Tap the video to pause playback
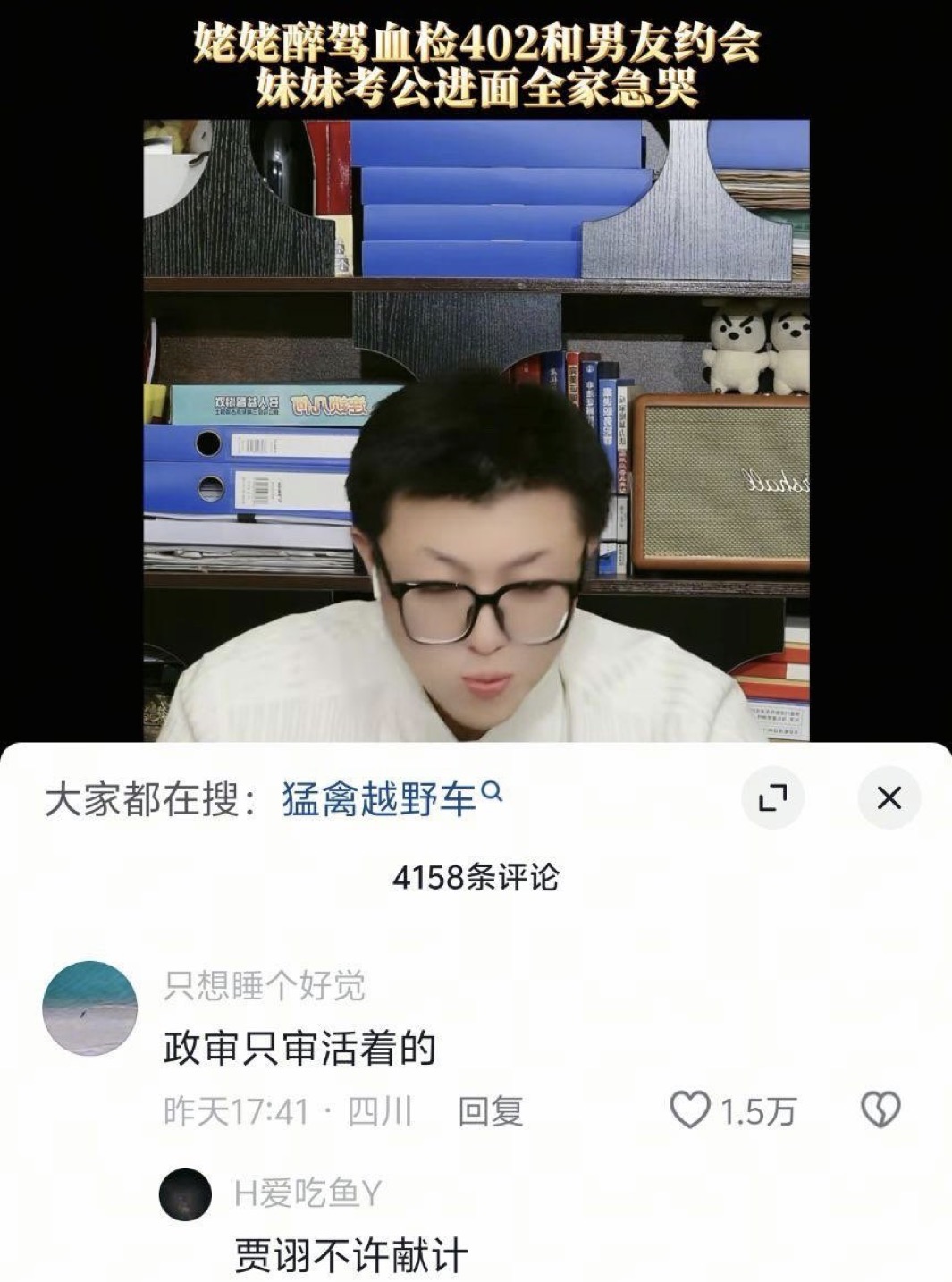 (476, 429)
